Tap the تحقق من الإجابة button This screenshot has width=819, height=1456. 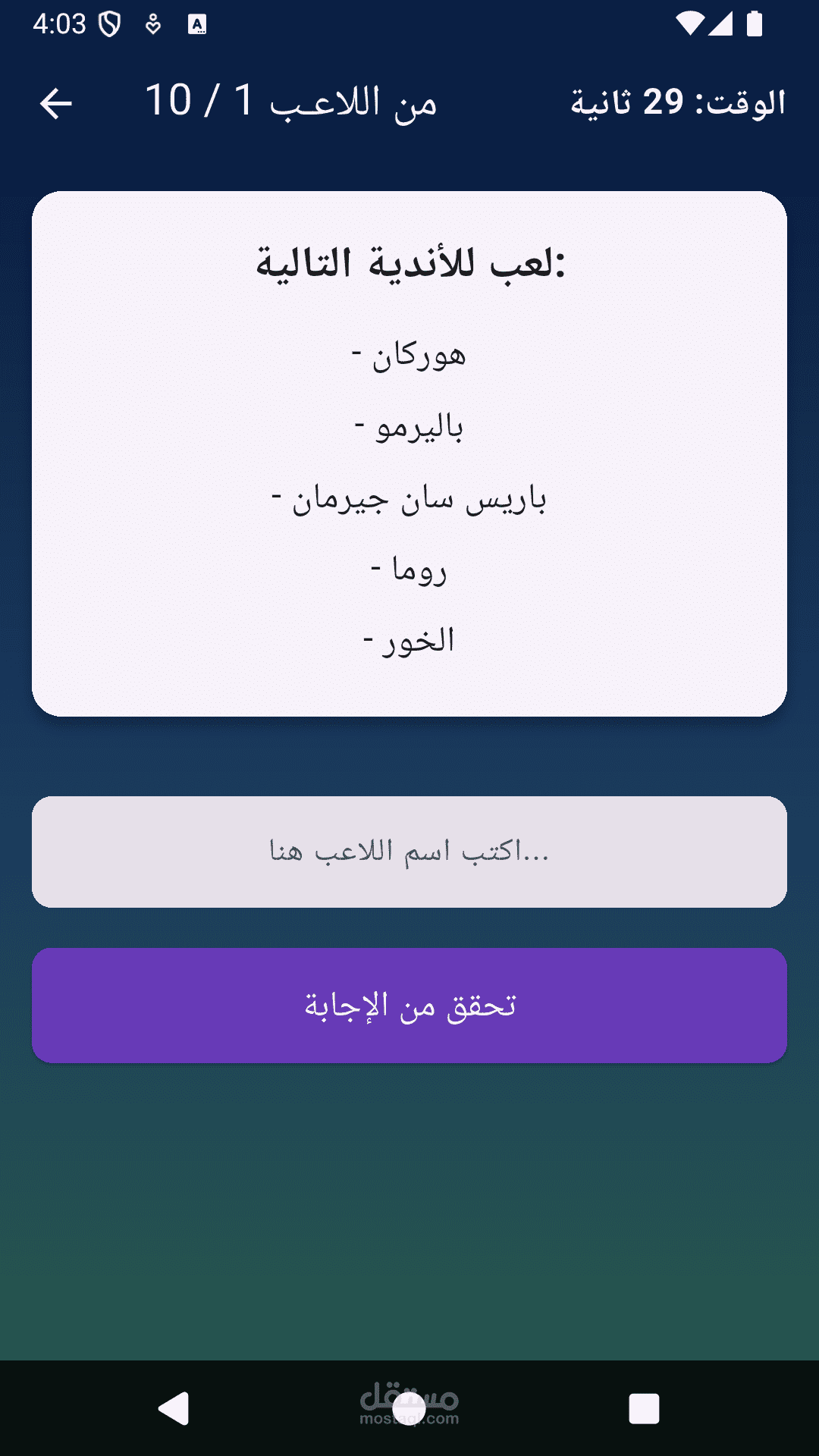pyautogui.click(x=409, y=1006)
